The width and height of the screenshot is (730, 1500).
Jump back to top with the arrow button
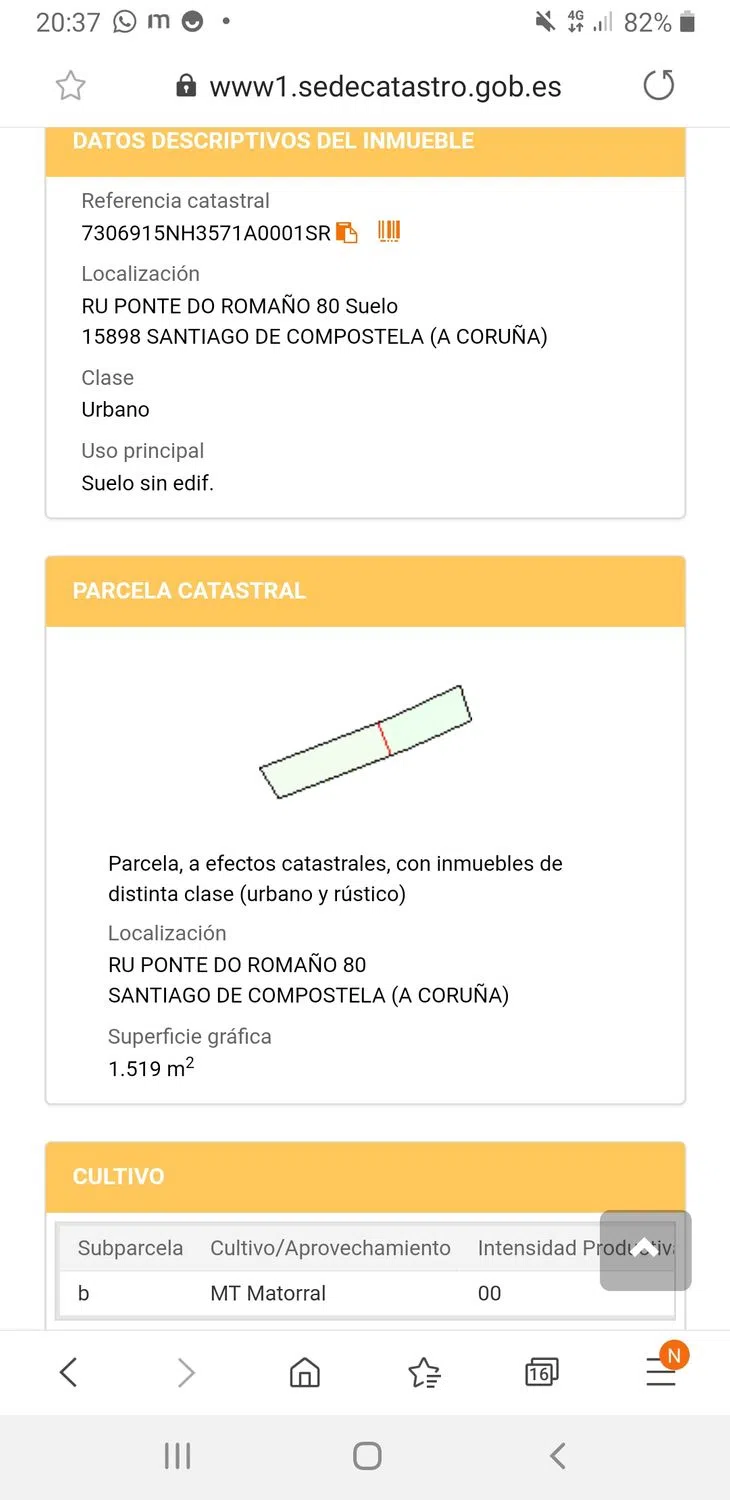tap(645, 1249)
